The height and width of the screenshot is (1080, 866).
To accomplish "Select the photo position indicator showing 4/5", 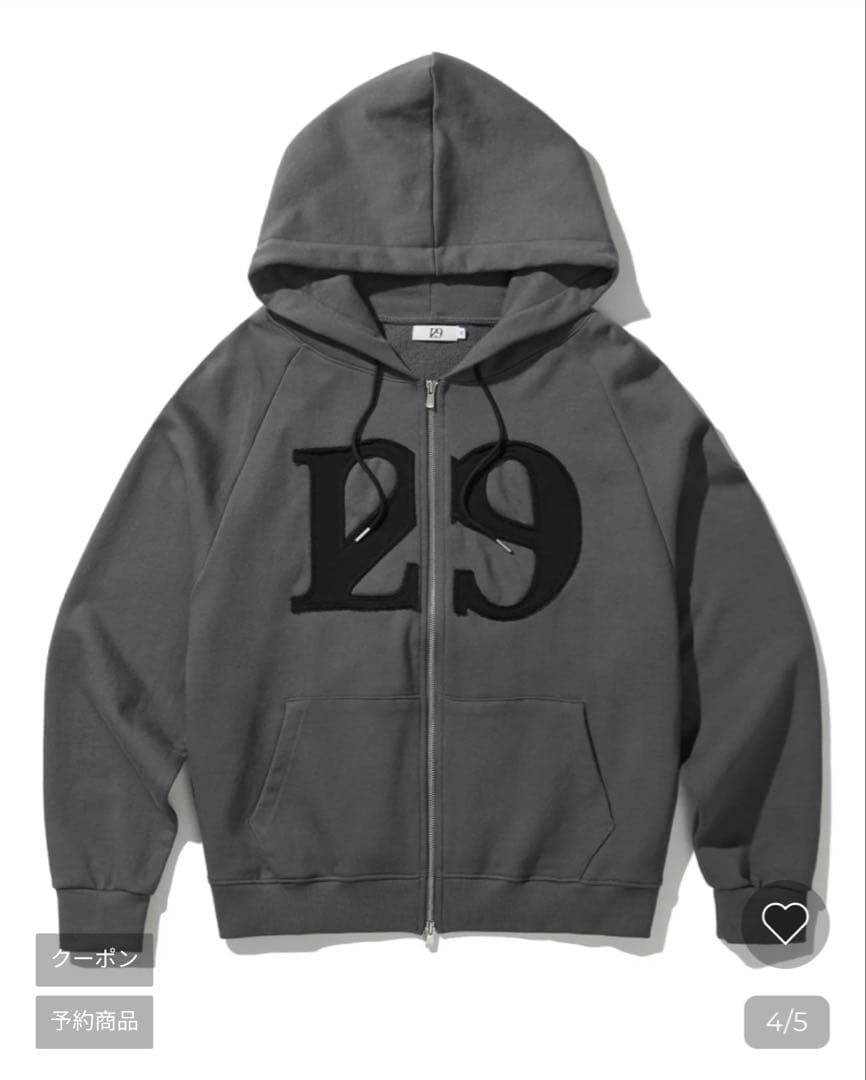I will point(789,1022).
